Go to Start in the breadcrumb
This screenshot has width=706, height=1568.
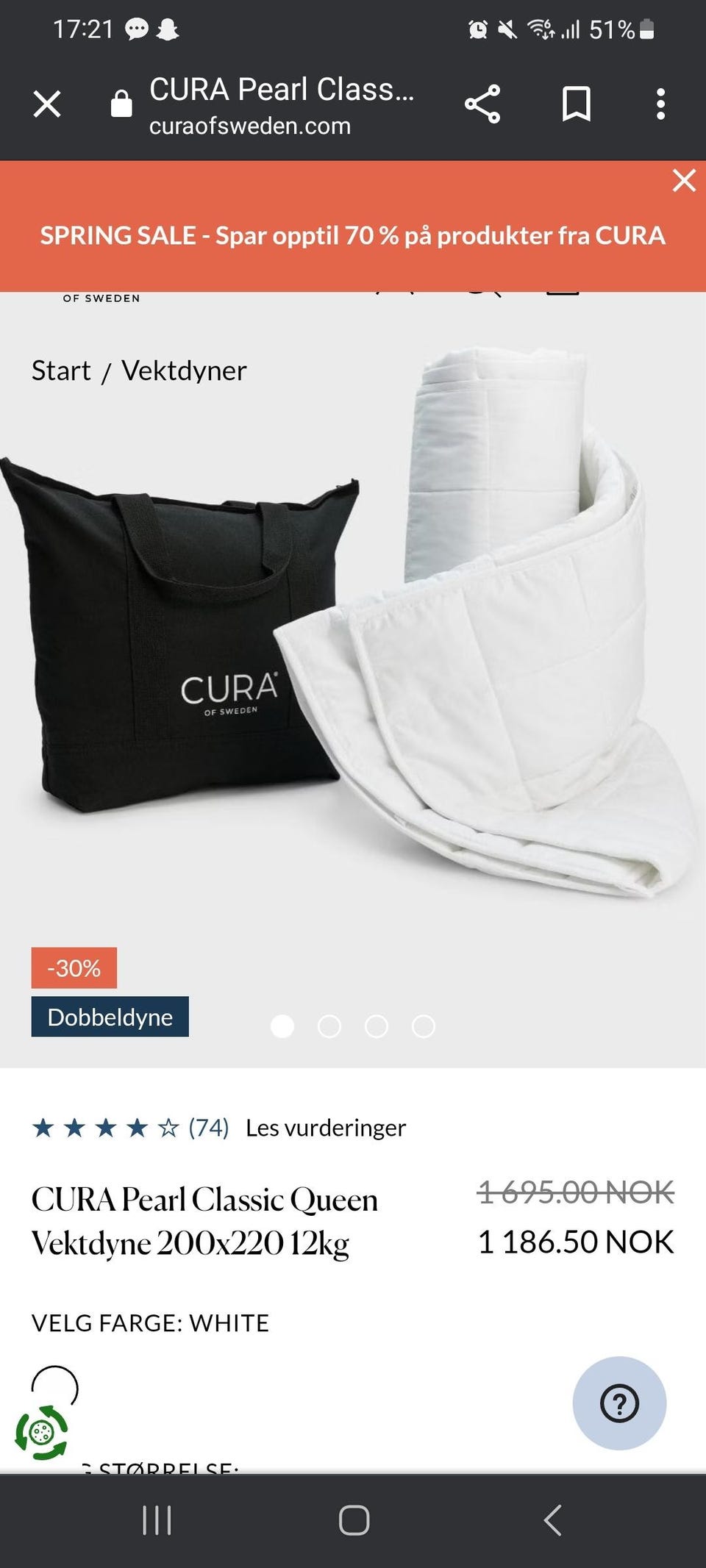click(61, 370)
